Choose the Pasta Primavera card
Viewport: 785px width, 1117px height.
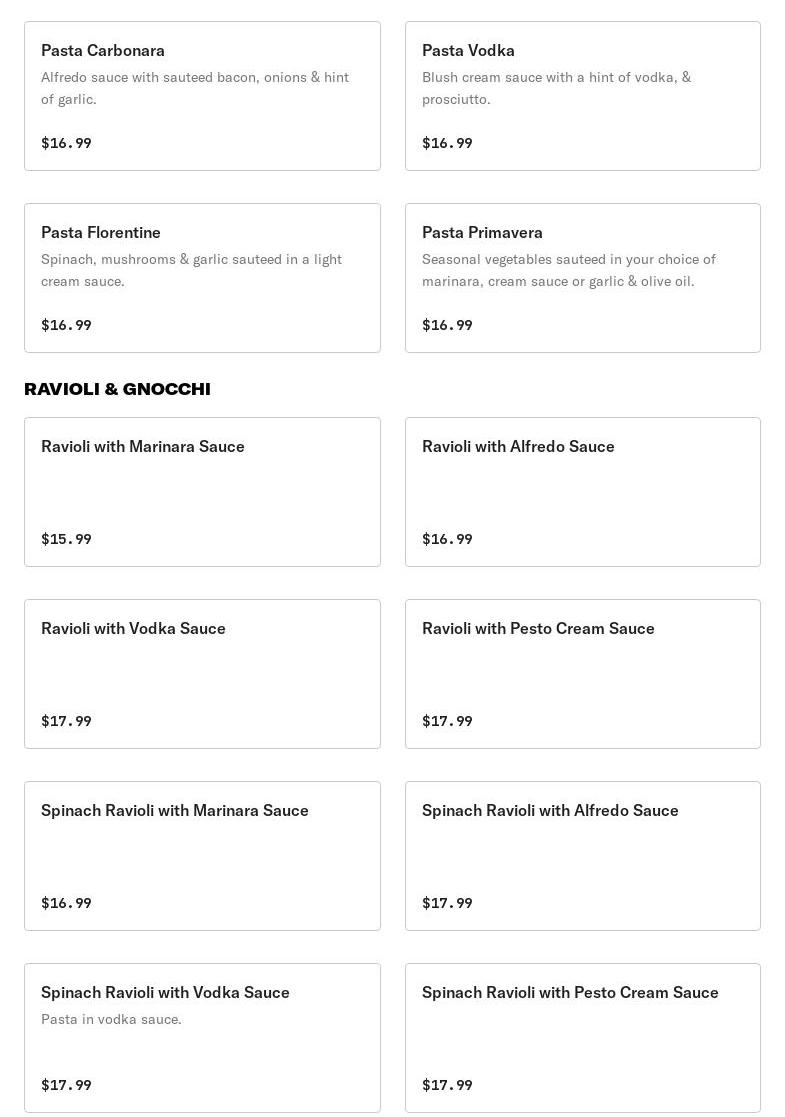point(583,278)
